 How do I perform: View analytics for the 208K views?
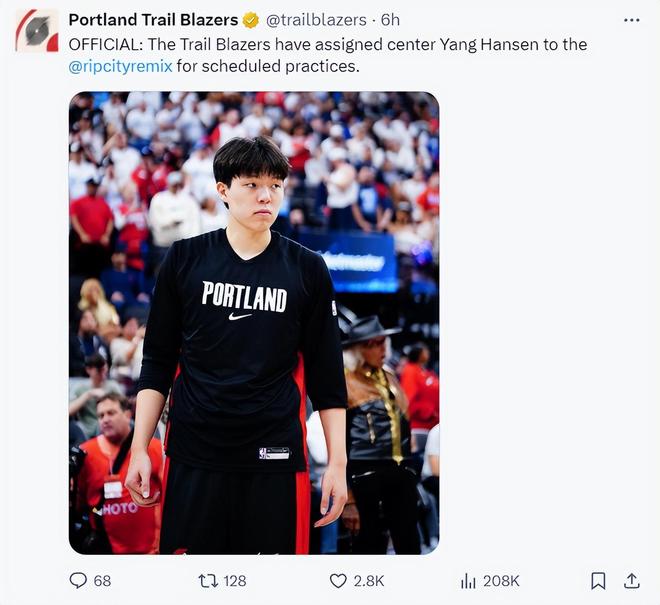468,580
